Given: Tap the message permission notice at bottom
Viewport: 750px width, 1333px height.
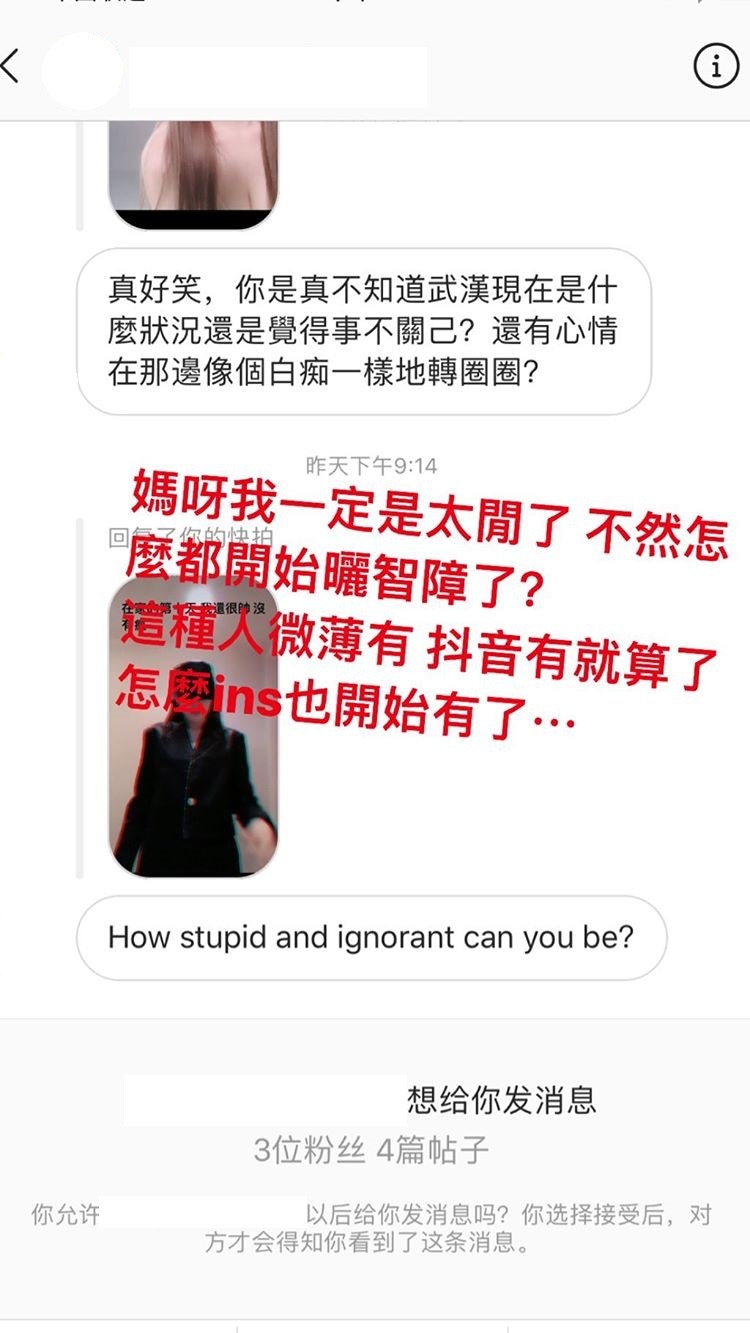Looking at the screenshot, I should coord(375,1225).
